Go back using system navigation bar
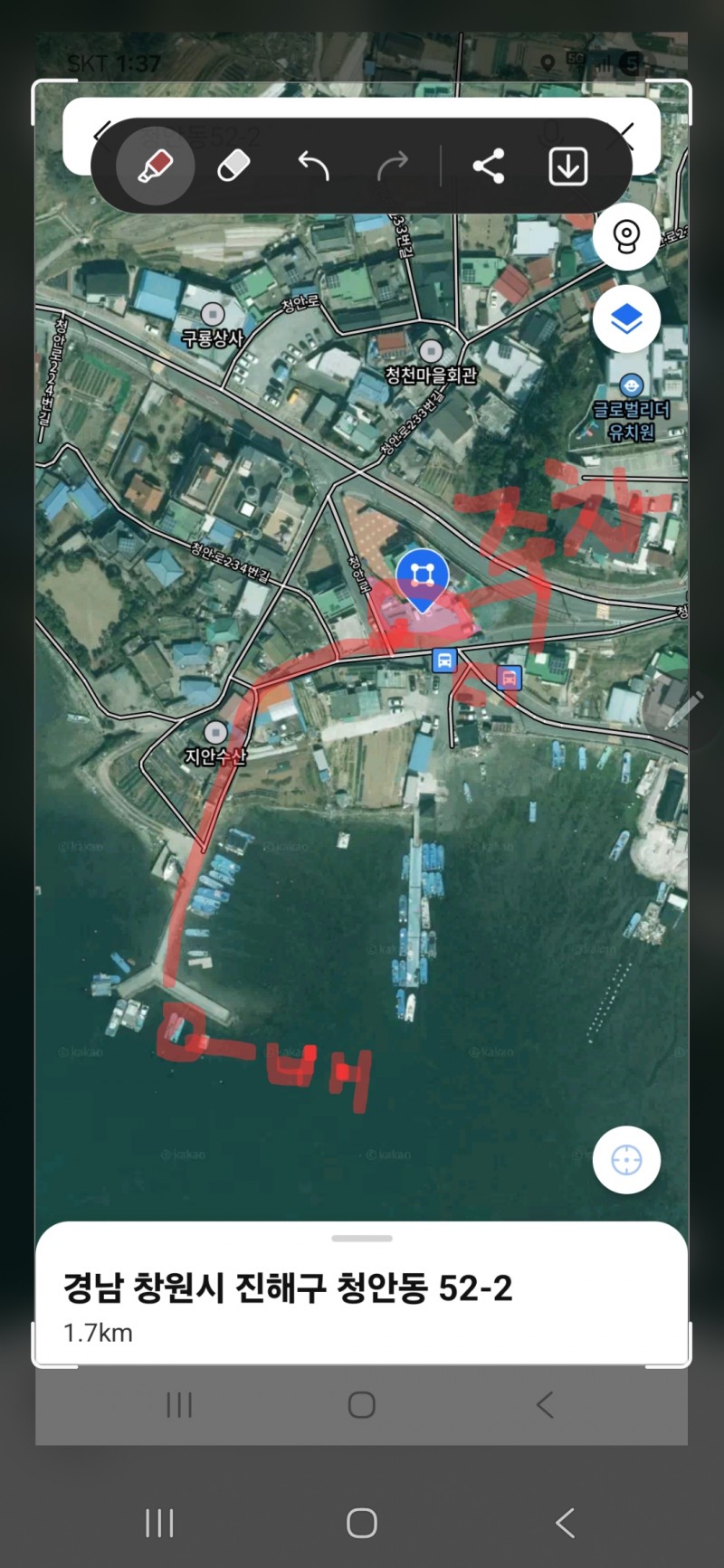 pyautogui.click(x=565, y=1523)
